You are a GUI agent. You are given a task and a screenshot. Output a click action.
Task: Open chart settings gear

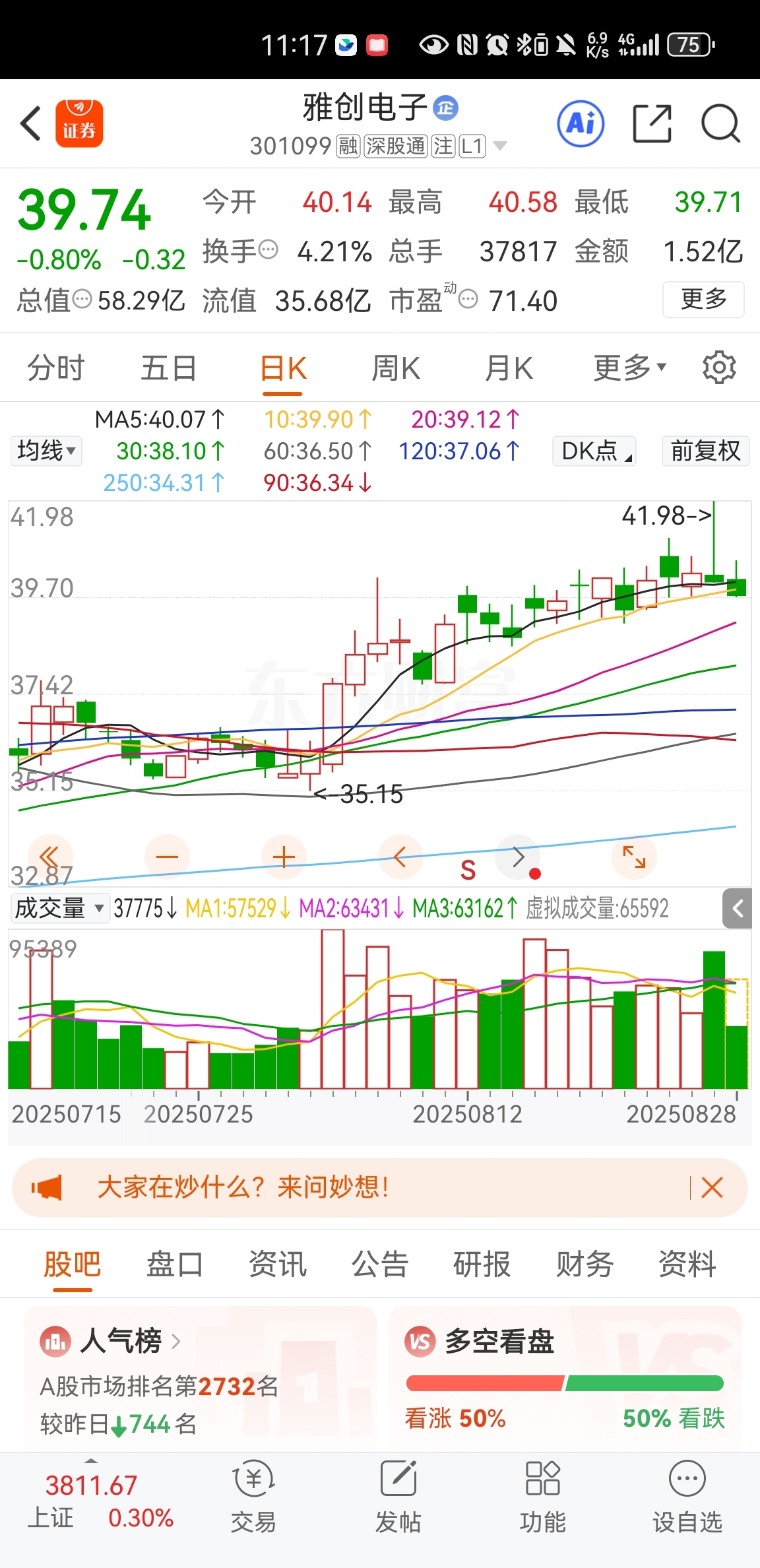click(x=719, y=368)
